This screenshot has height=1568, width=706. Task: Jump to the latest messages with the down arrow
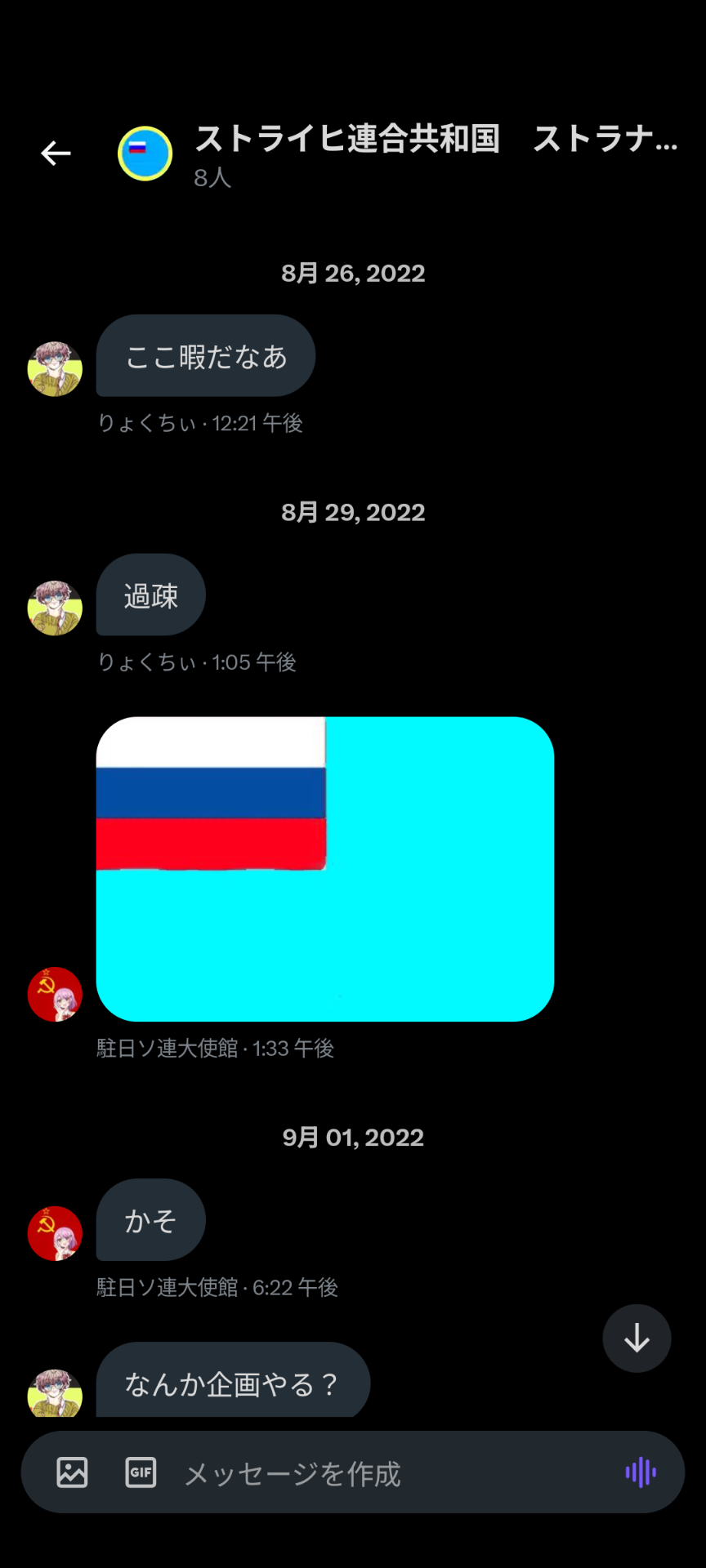637,1338
